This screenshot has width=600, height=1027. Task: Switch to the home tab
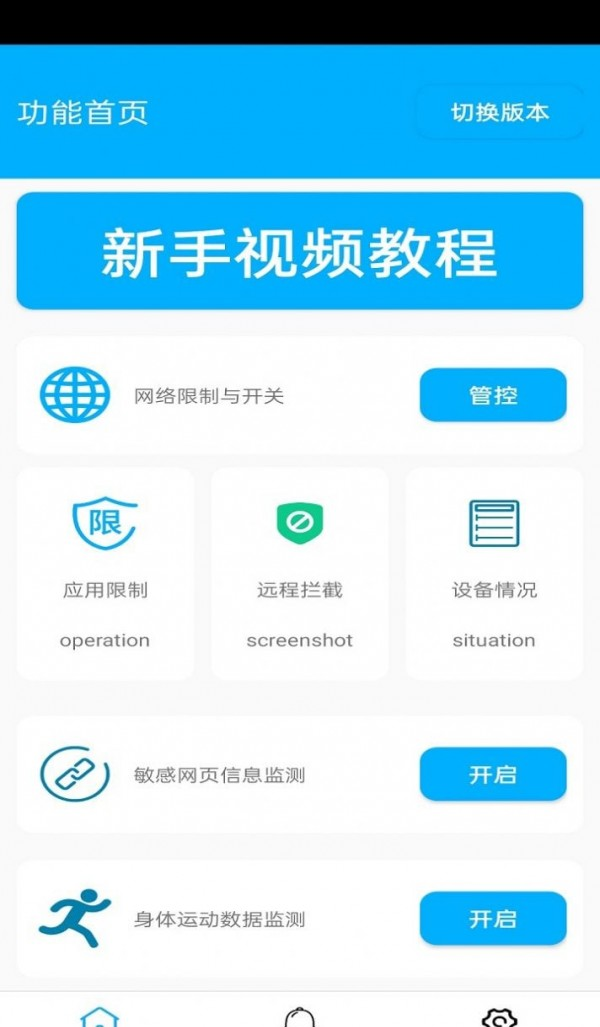tap(99, 1017)
